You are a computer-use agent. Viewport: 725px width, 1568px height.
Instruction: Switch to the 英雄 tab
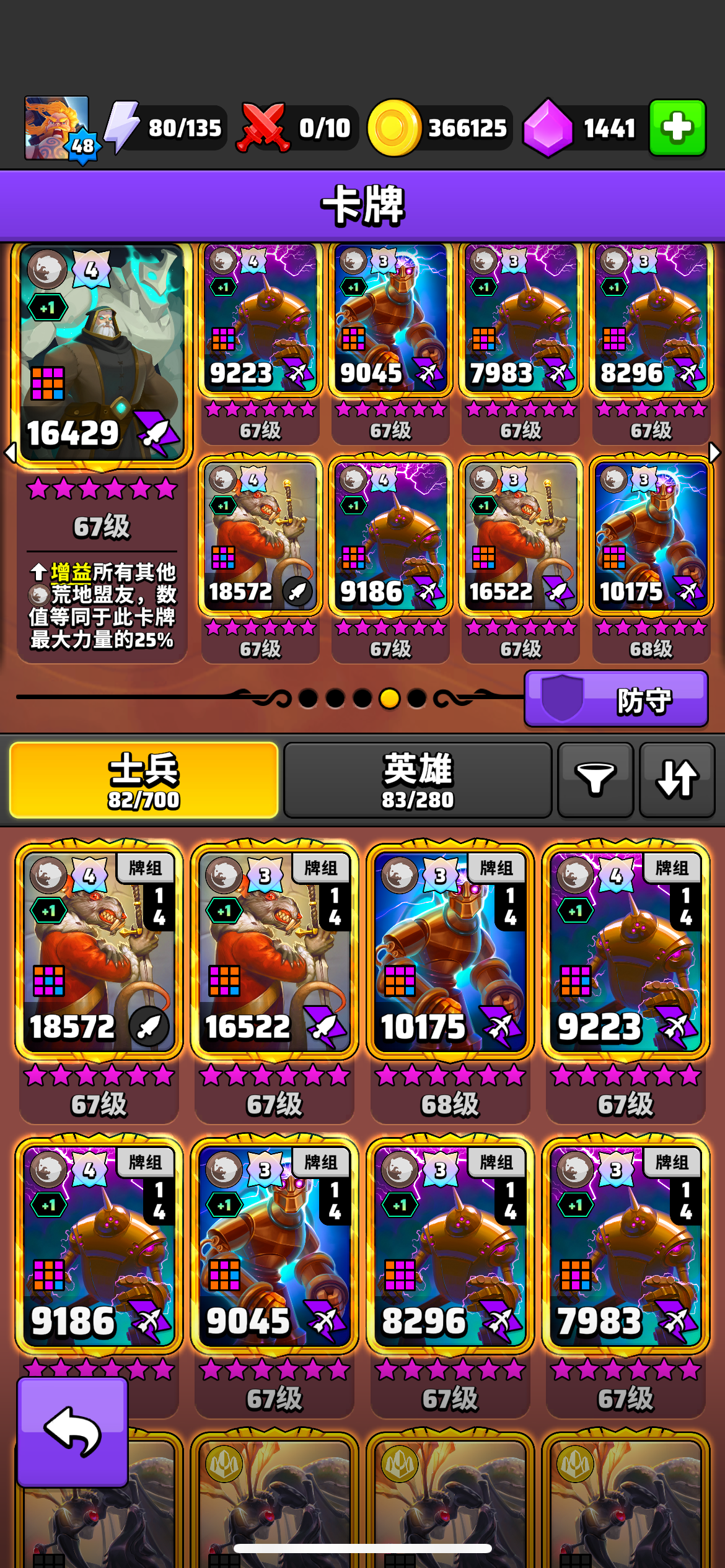click(417, 780)
